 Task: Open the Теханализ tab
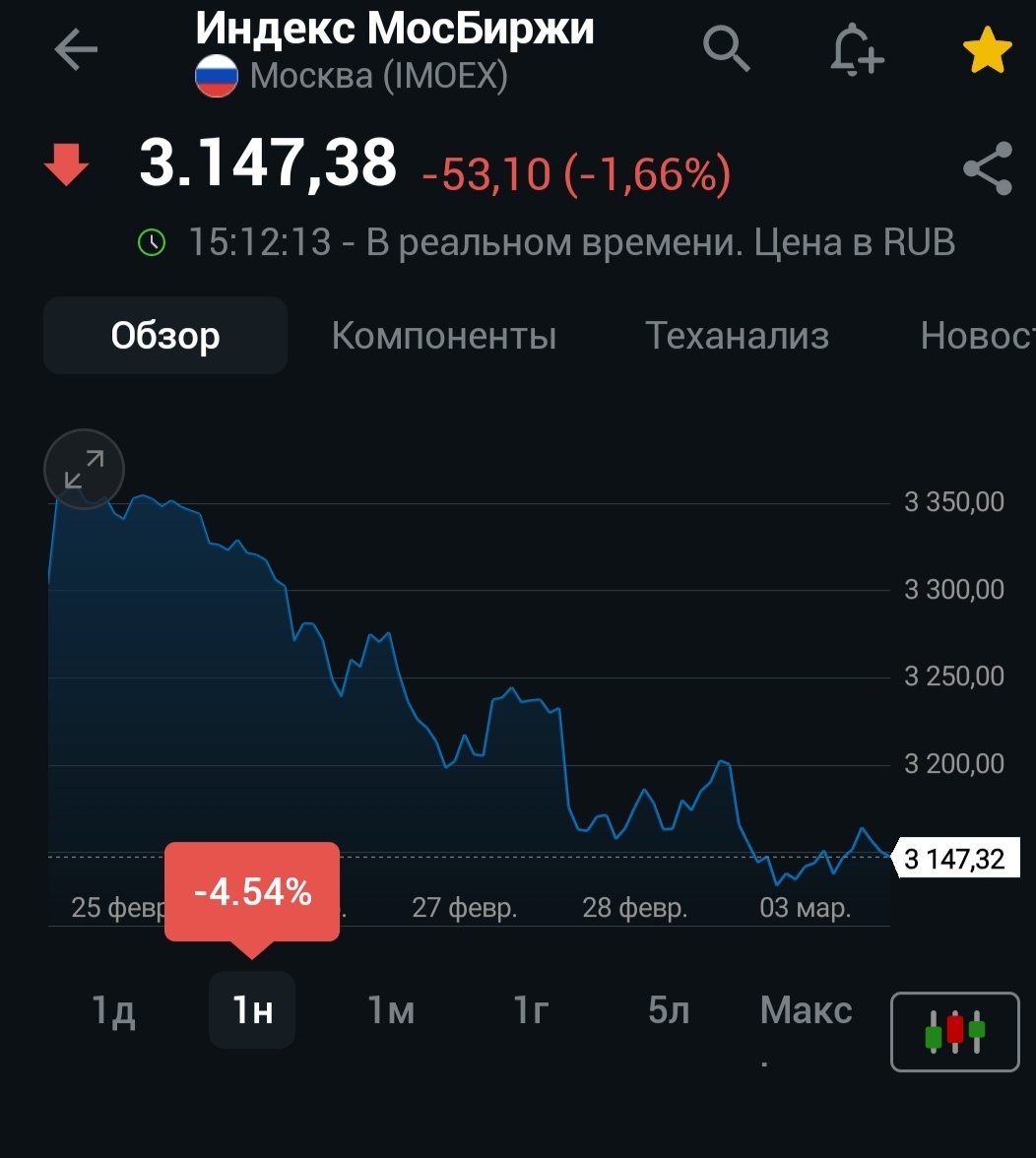coord(738,336)
